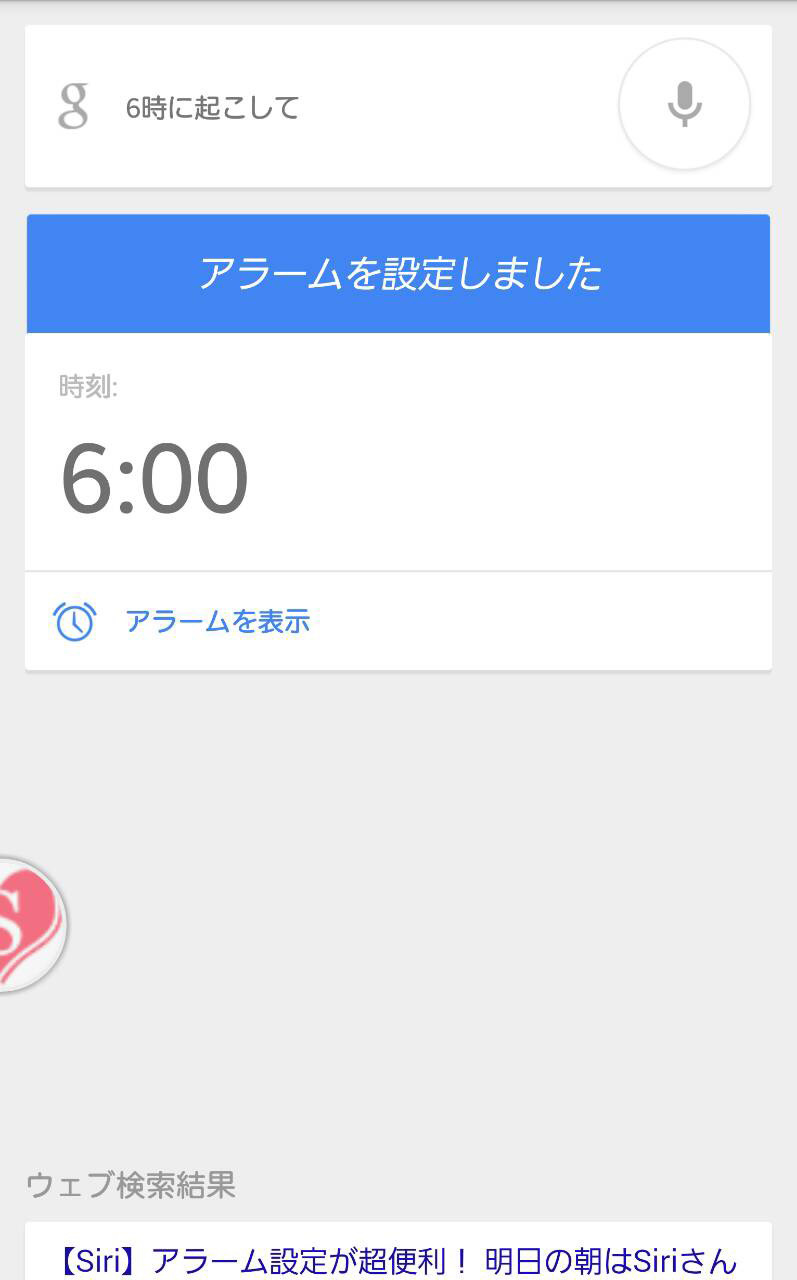Open the floating pink heart bubble
The width and height of the screenshot is (797, 1280).
coord(28,924)
